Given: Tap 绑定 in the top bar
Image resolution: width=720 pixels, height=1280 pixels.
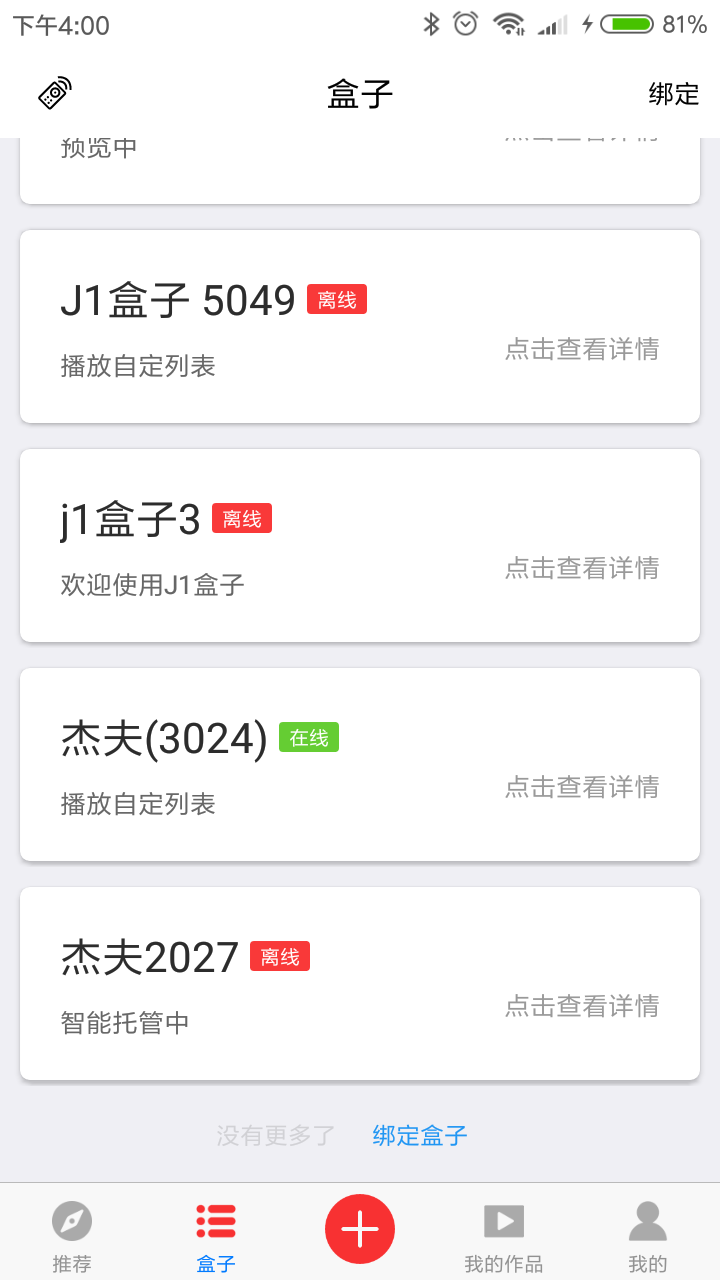Looking at the screenshot, I should [x=673, y=94].
